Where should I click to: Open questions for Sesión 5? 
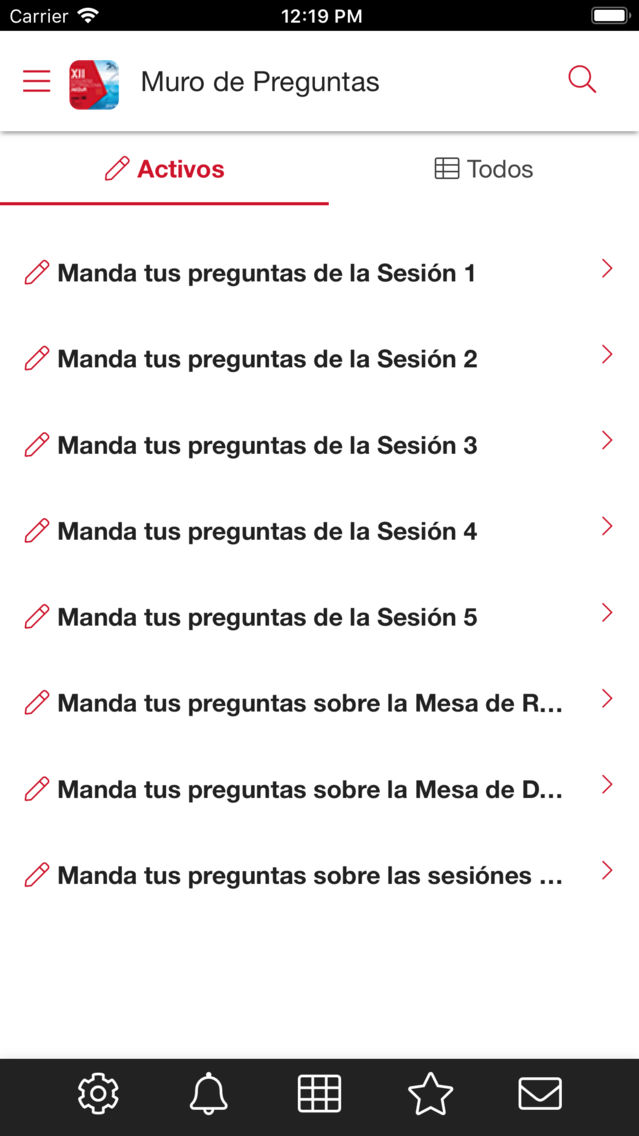pos(320,617)
